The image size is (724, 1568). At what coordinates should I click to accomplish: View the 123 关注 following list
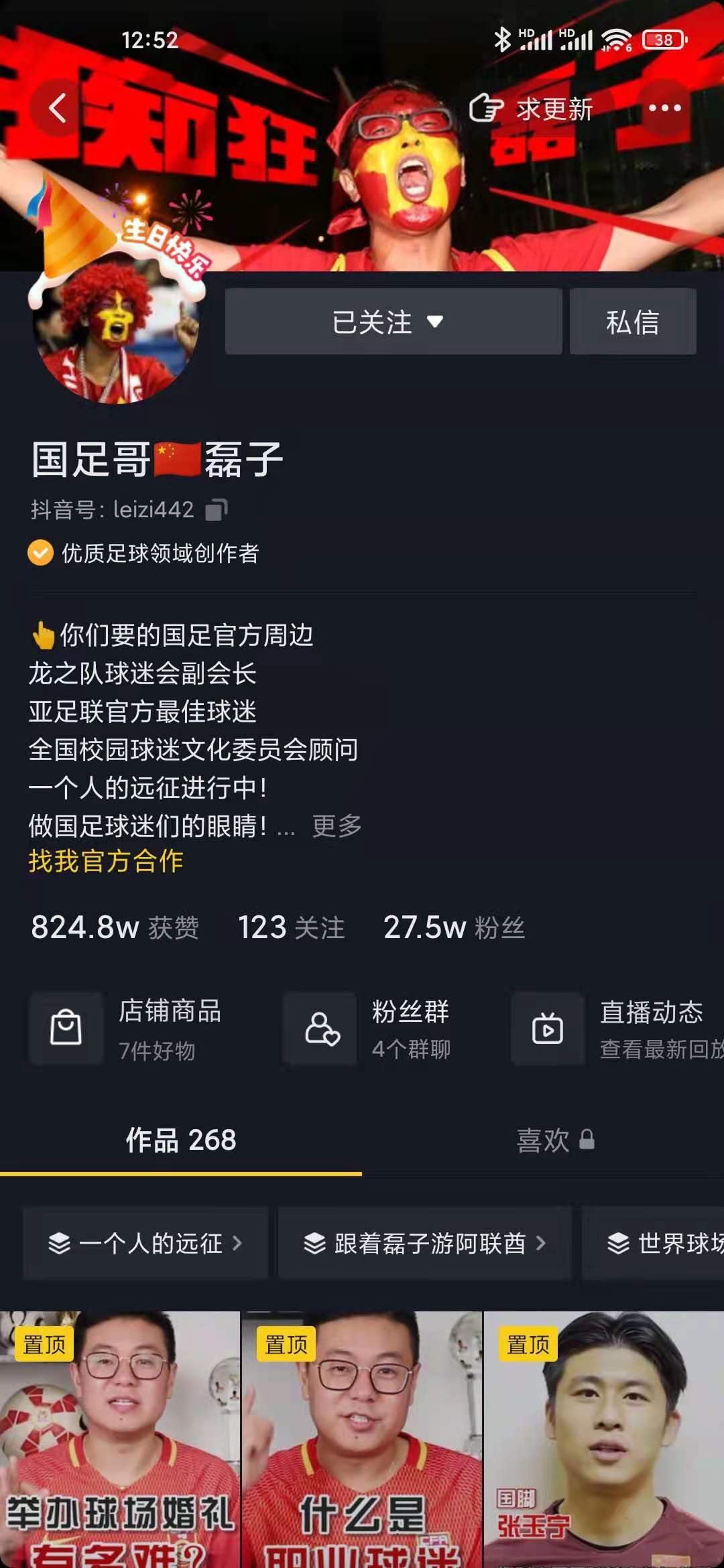[291, 928]
